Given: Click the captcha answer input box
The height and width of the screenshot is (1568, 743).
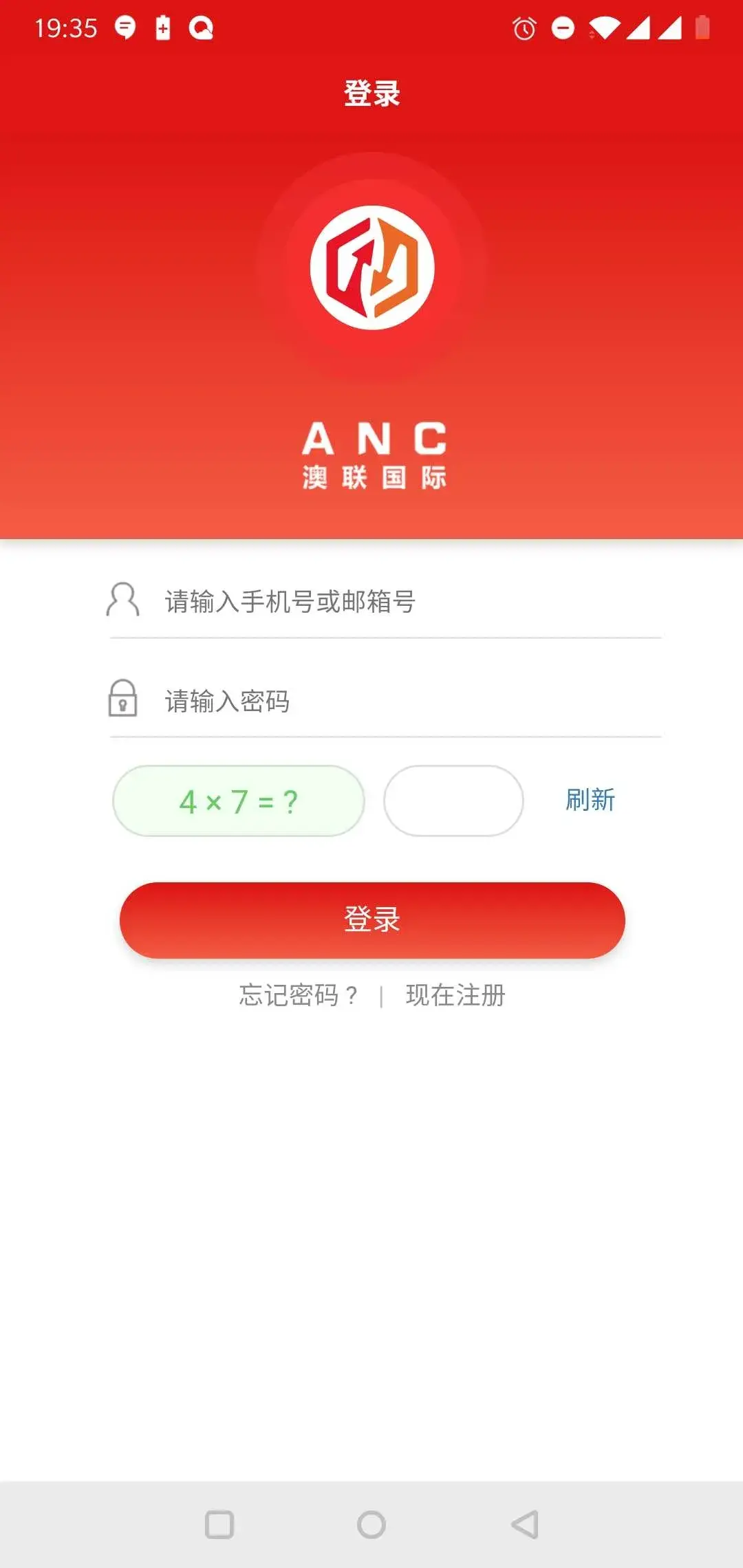Looking at the screenshot, I should (x=453, y=800).
